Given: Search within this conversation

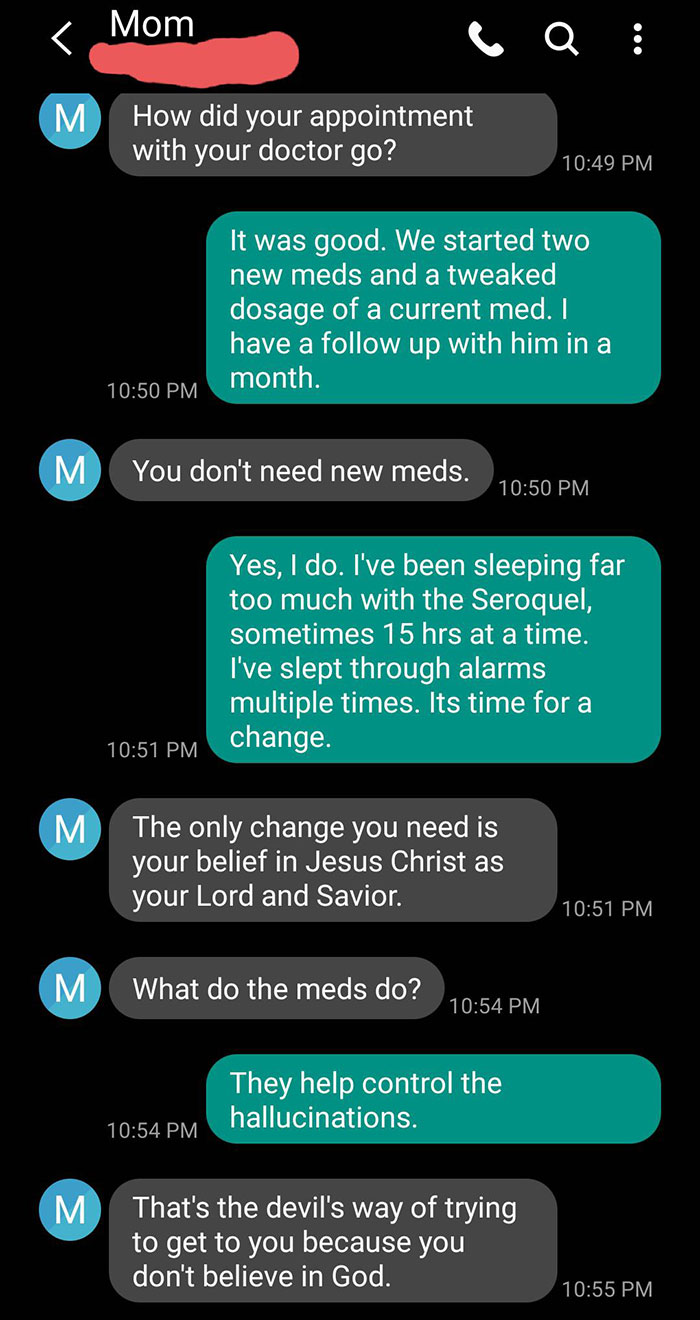Looking at the screenshot, I should point(560,40).
